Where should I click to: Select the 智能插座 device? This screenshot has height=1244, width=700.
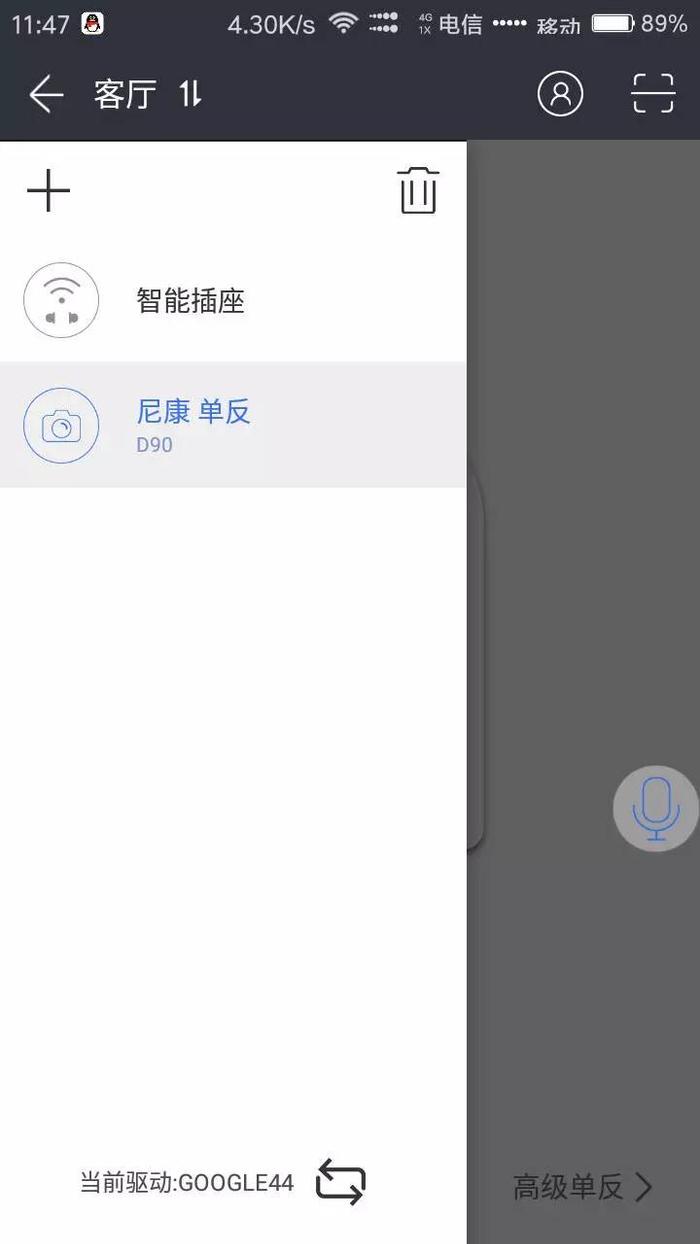(x=233, y=300)
